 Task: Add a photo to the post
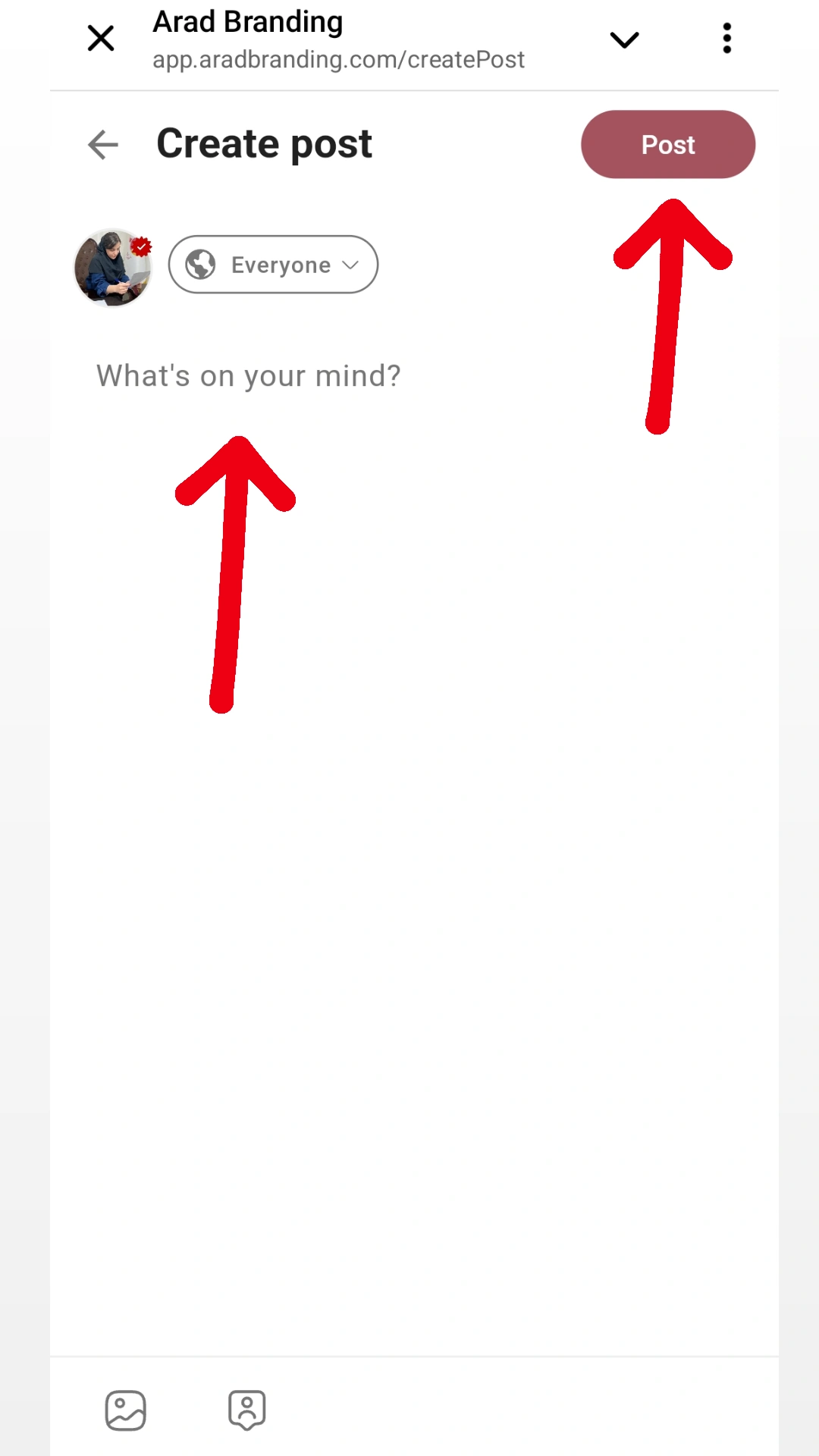point(125,1410)
